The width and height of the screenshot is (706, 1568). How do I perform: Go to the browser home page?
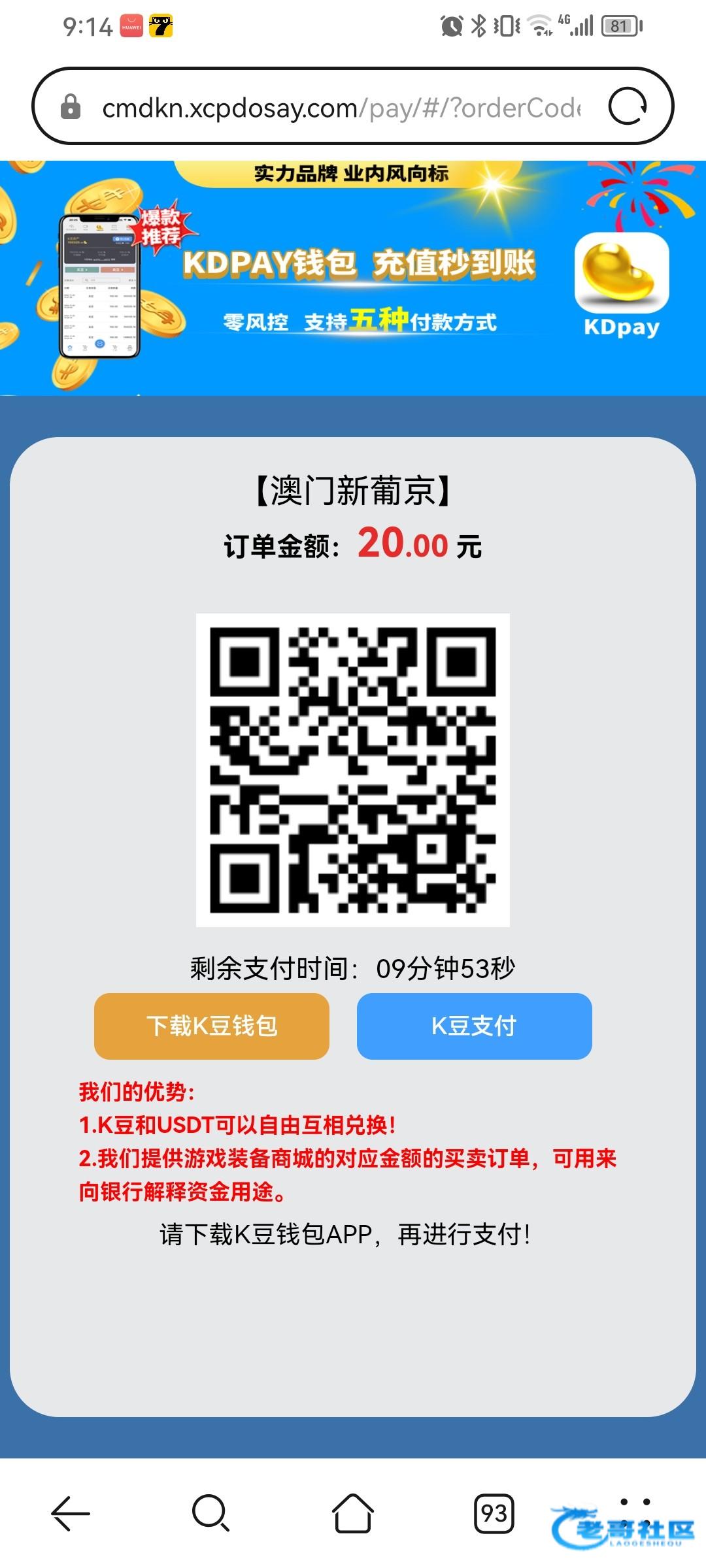(353, 1512)
